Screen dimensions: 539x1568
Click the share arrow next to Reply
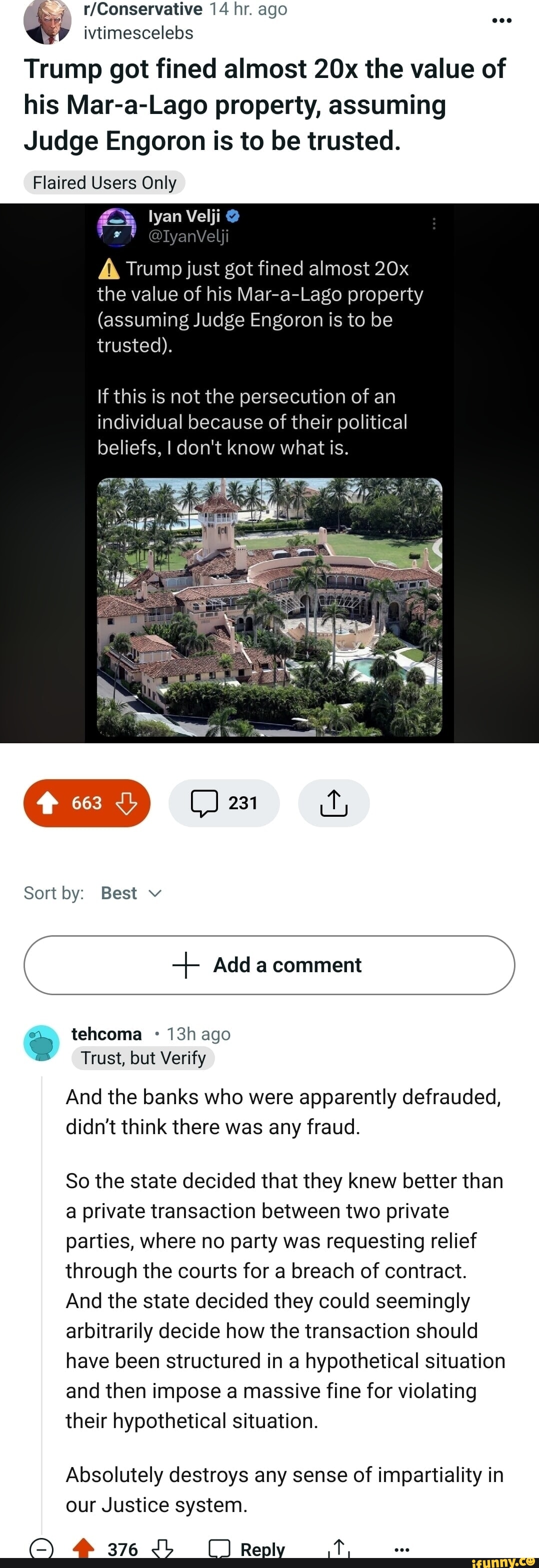339,1549
